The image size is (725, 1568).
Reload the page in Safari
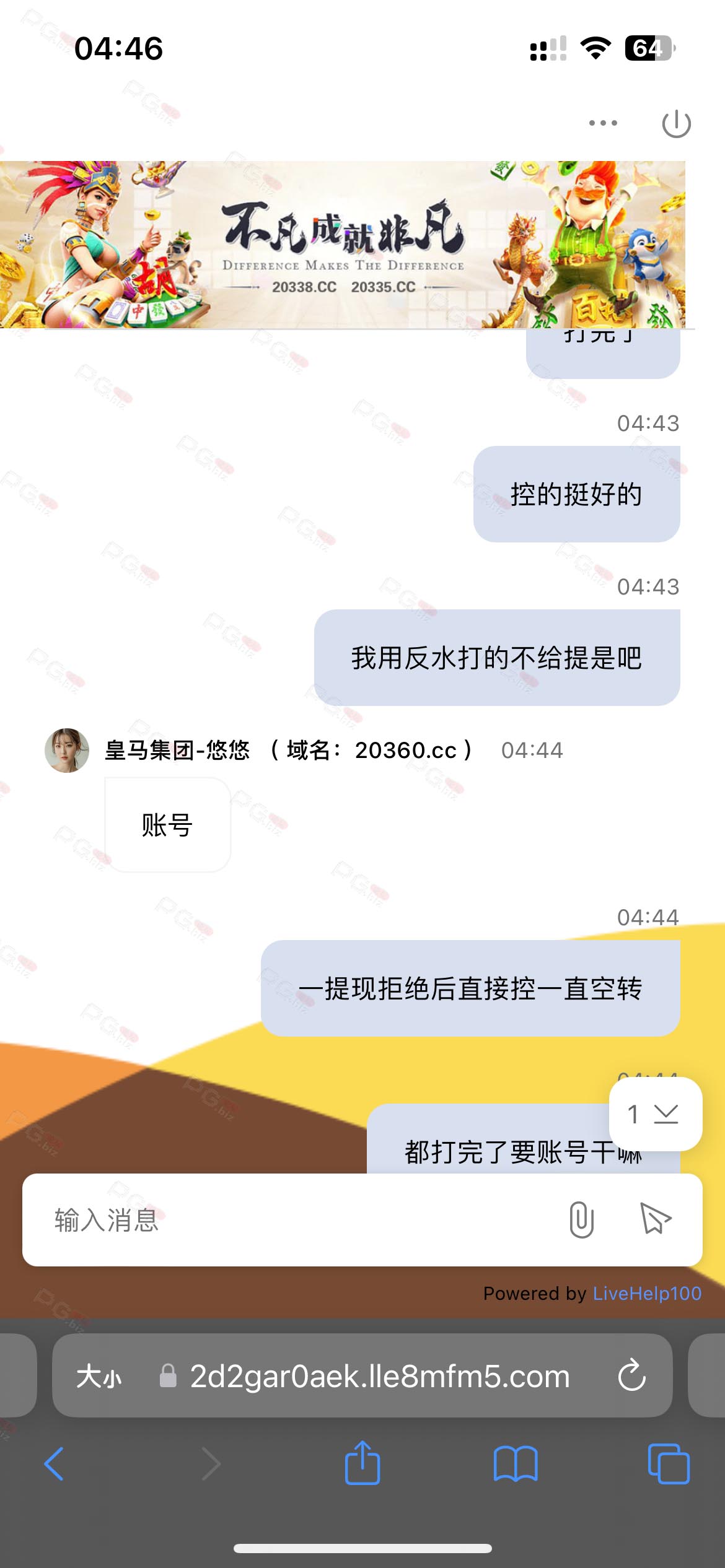click(631, 1375)
